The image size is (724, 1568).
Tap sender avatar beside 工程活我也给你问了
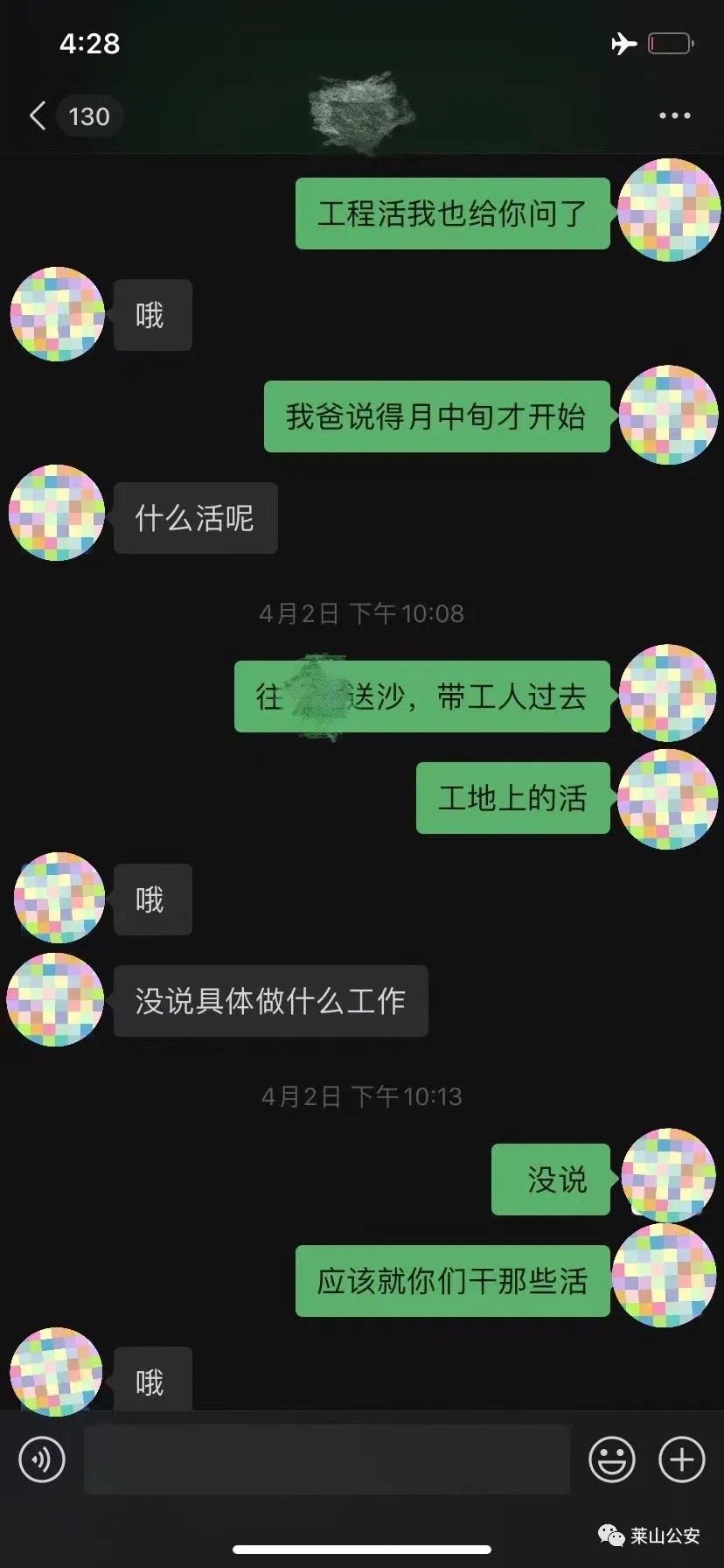(669, 211)
